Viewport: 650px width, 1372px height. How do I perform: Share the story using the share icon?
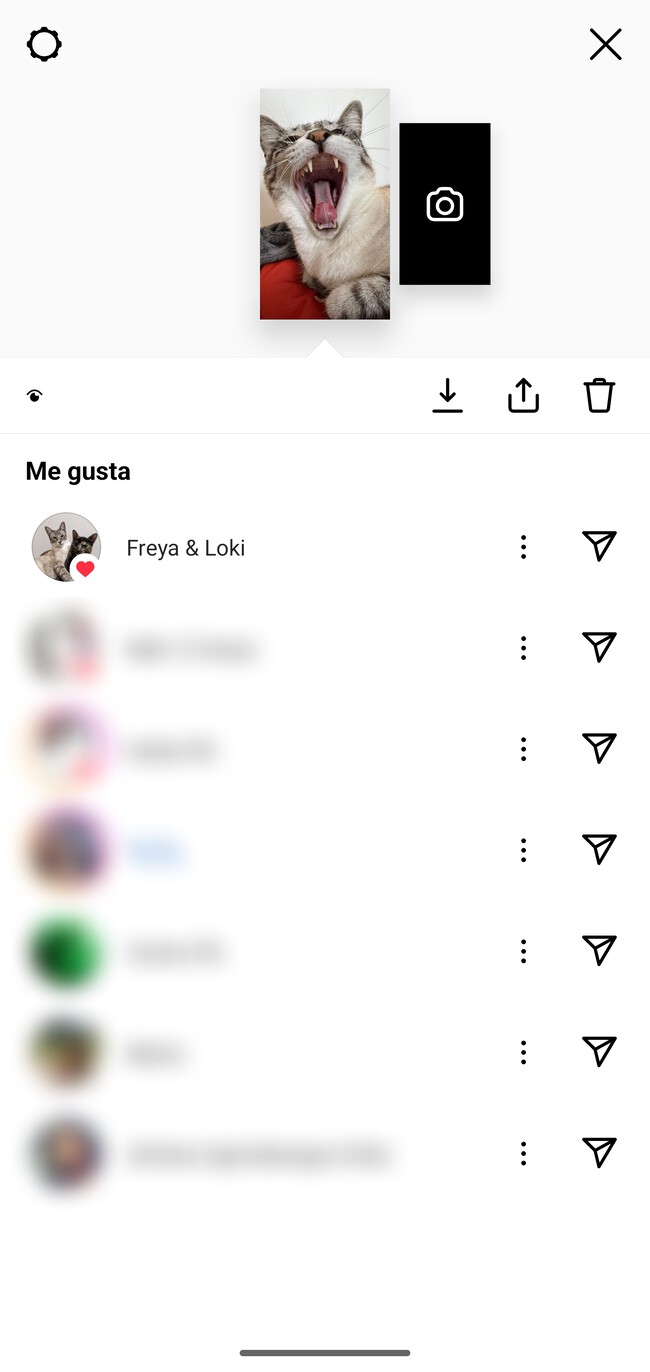click(523, 396)
